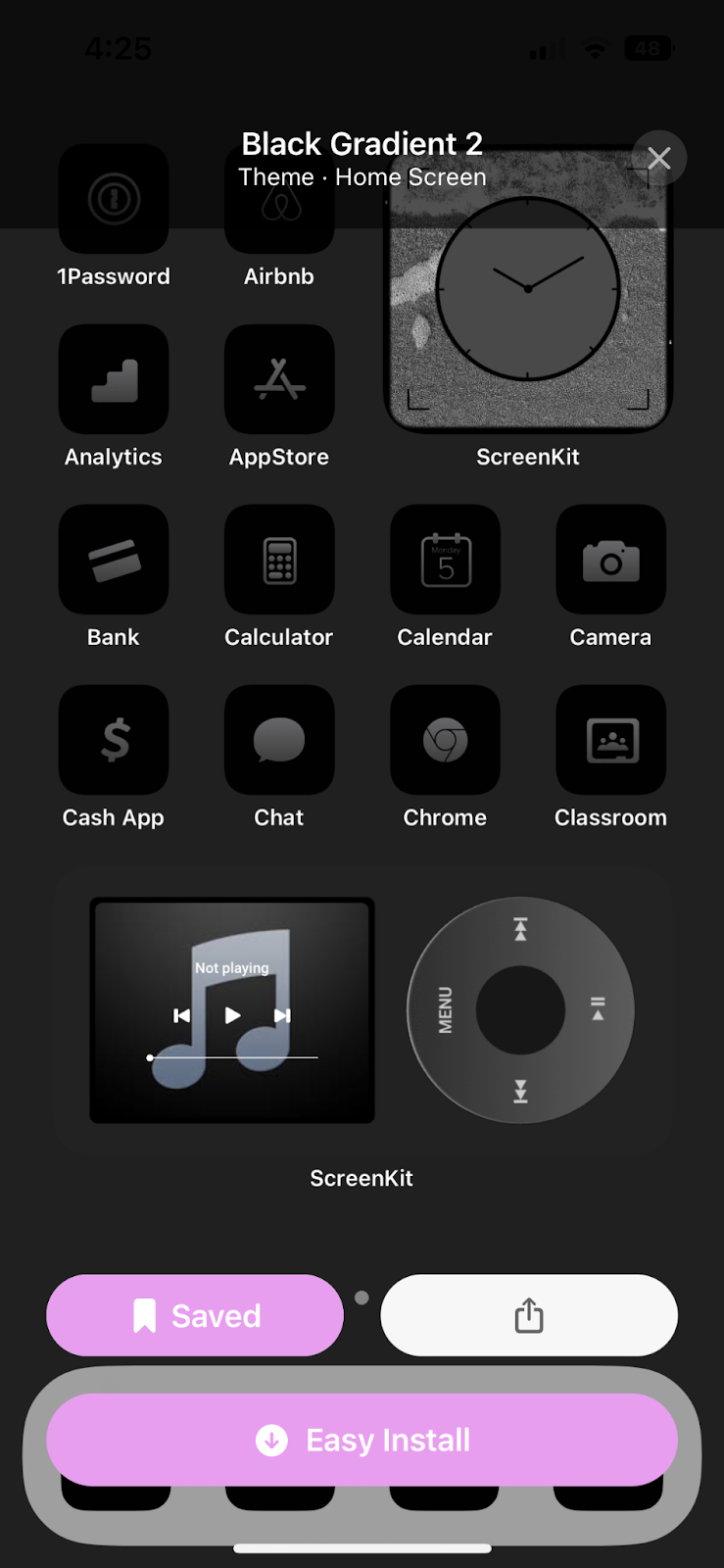724x1568 pixels.
Task: Share this theme
Action: [529, 1315]
